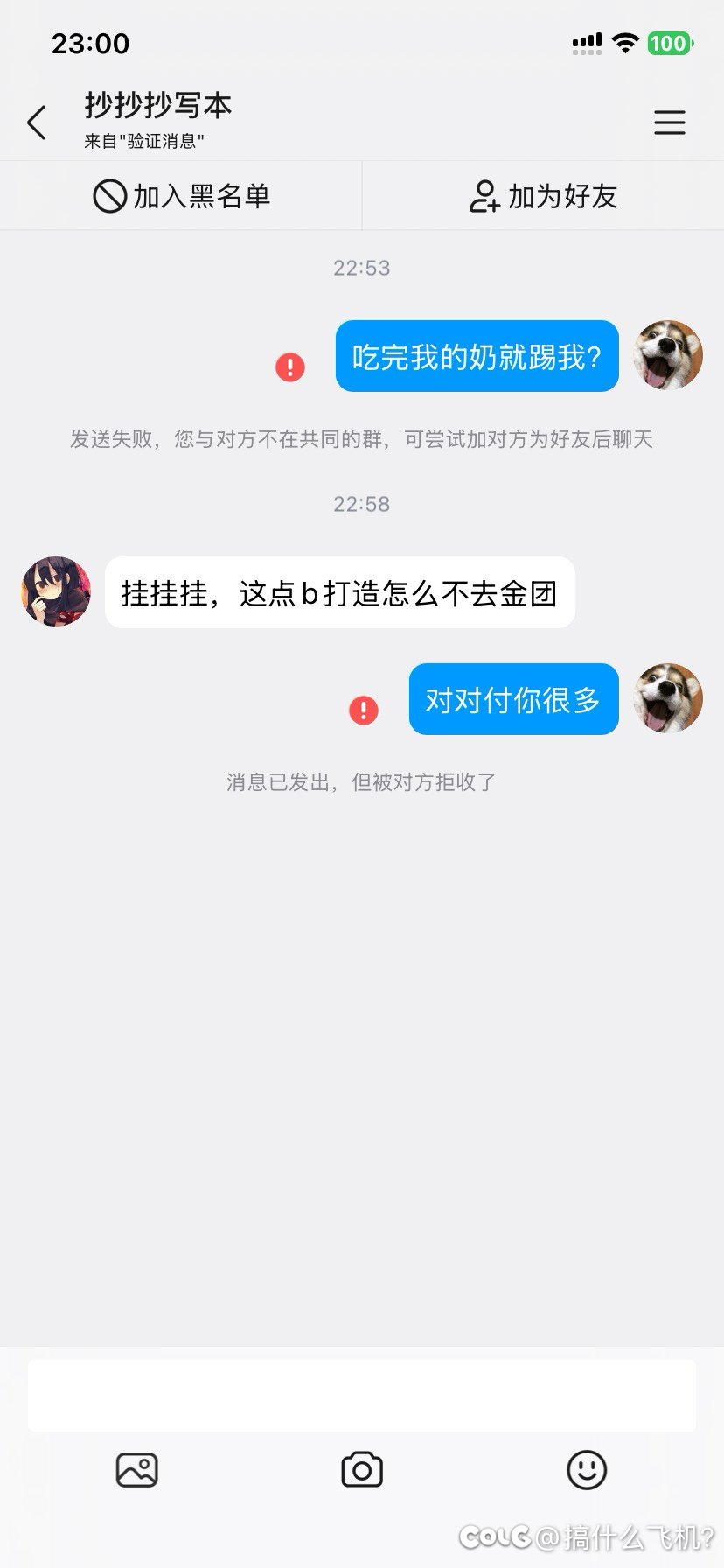Screen dimensions: 724x1568
Task: Open the camera to take a photo
Action: tap(362, 1470)
